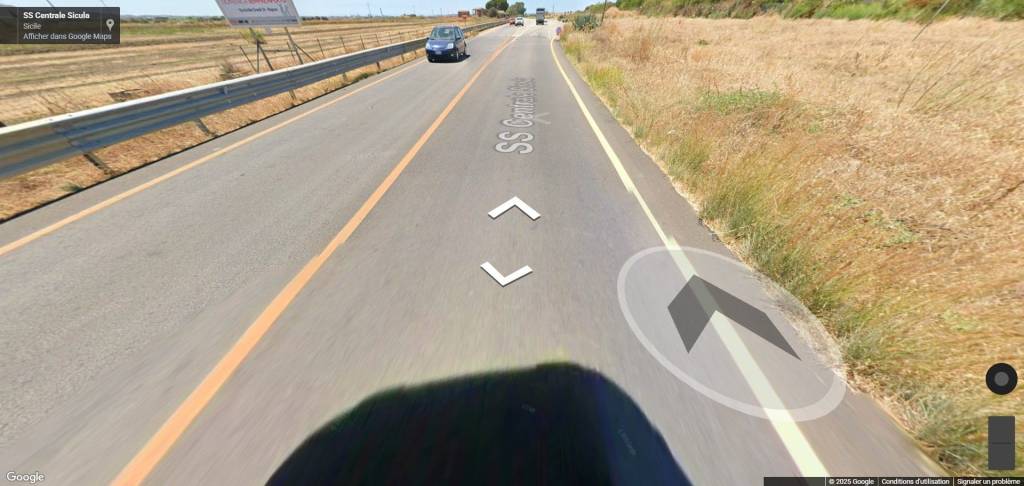This screenshot has width=1024, height=486.
Task: Open 'Afficher dans Google Maps' link
Action: (68, 36)
